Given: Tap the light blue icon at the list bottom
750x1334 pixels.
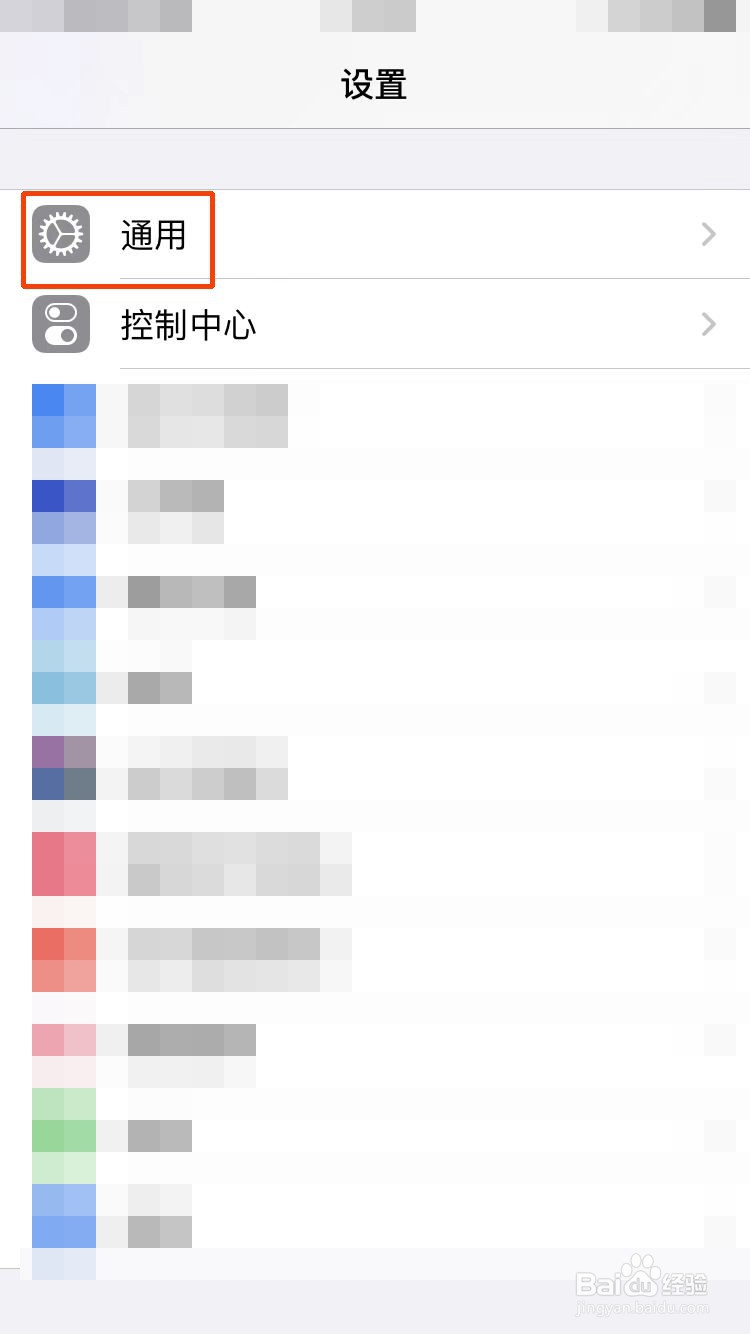Looking at the screenshot, I should (63, 1215).
